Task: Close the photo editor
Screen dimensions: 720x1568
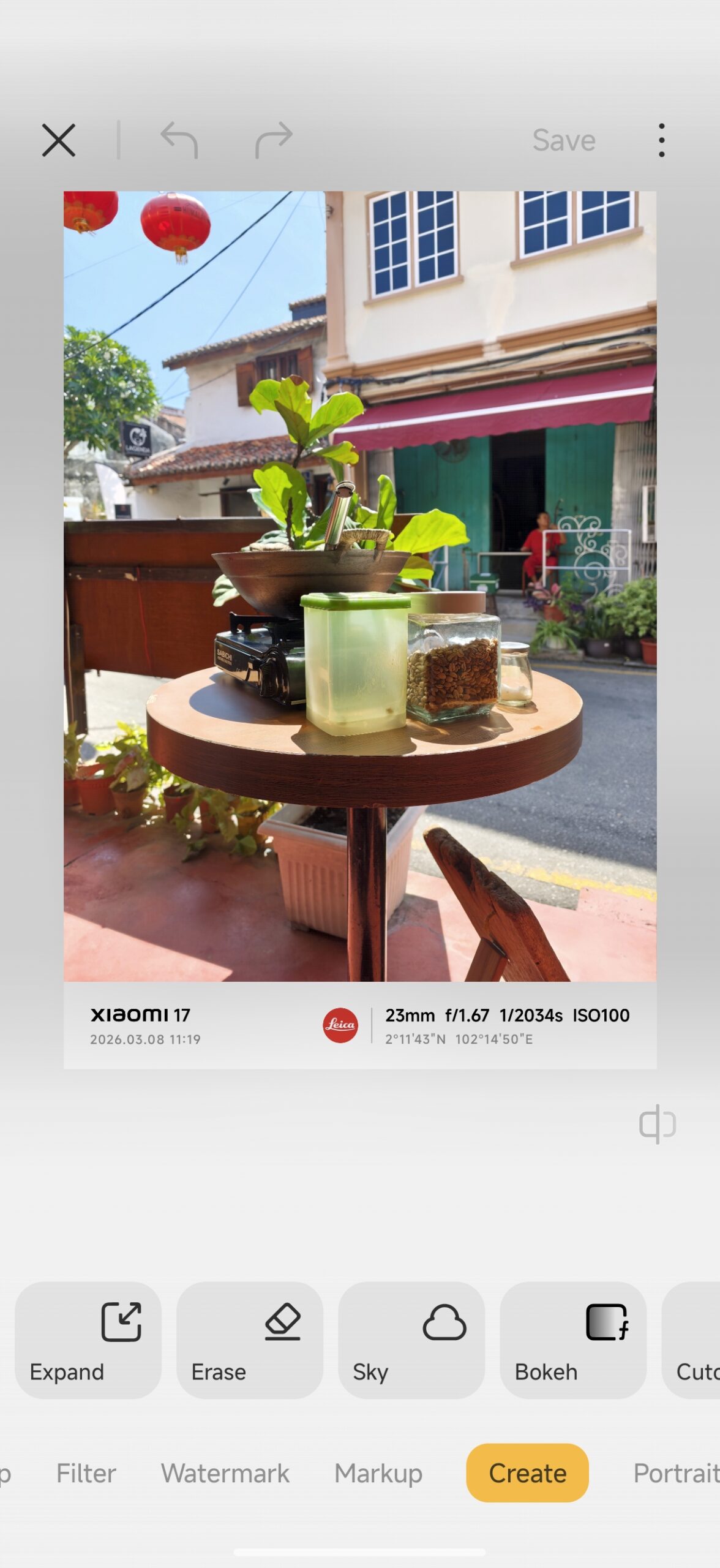Action: coord(59,140)
